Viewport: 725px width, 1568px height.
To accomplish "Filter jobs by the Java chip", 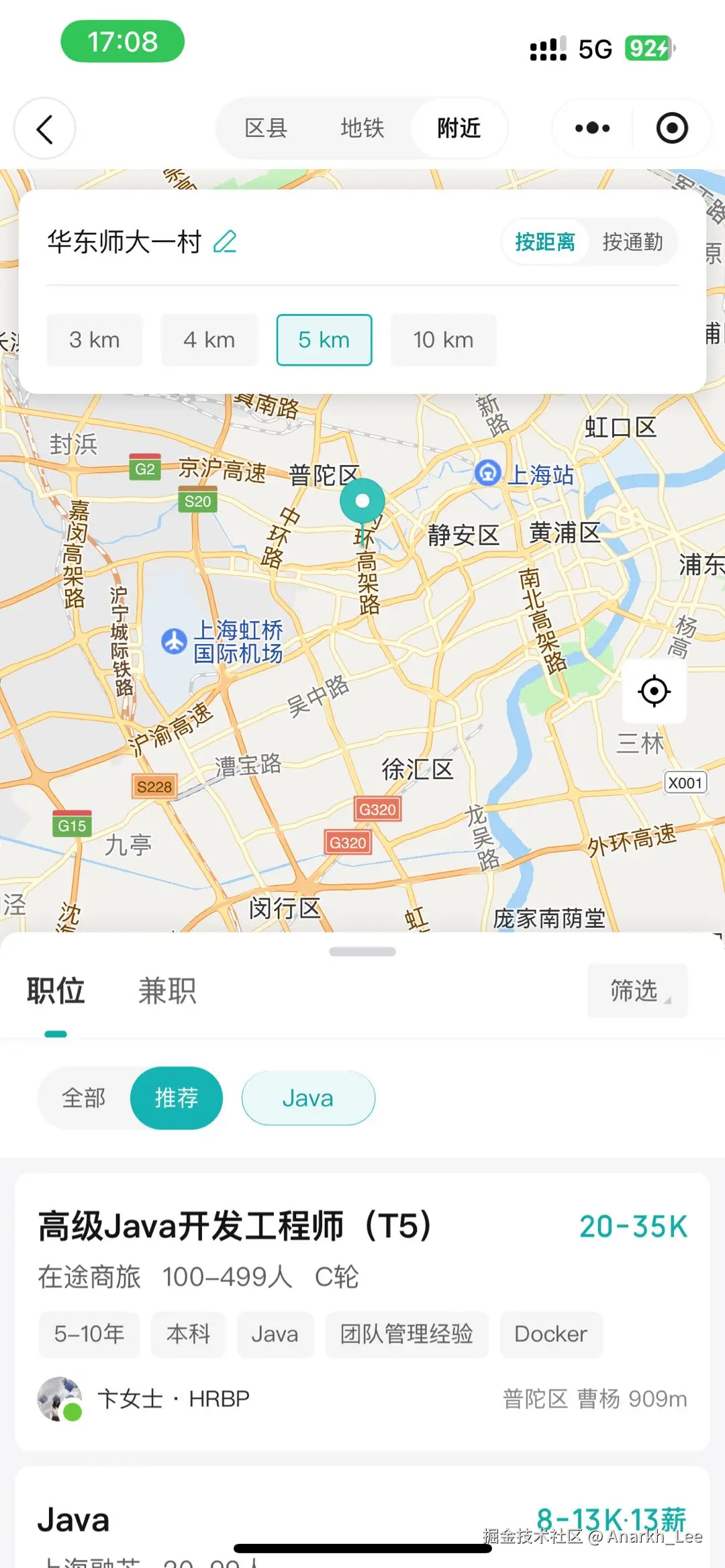I will [308, 1098].
